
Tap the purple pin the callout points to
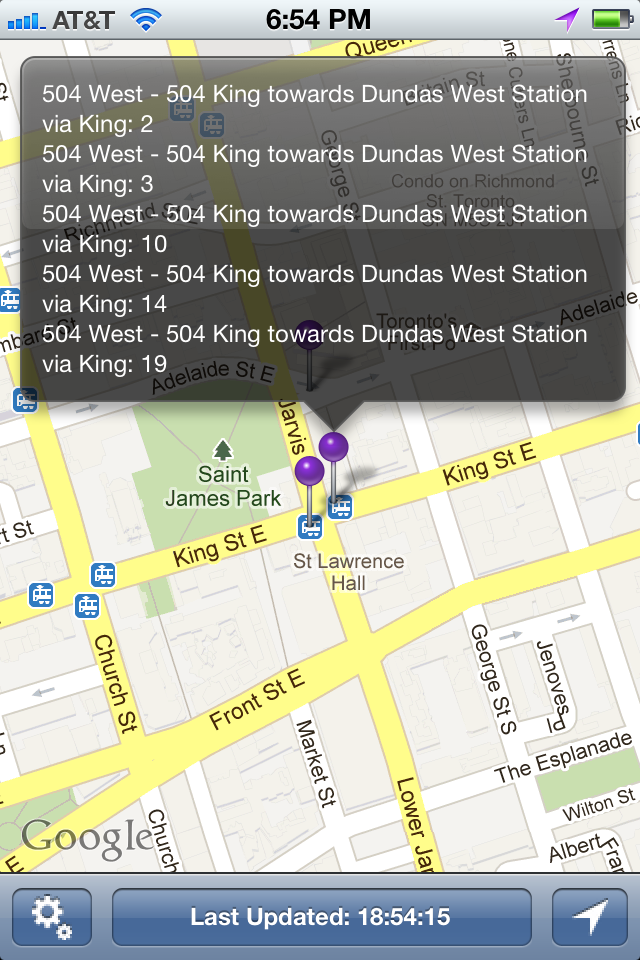pyautogui.click(x=334, y=448)
